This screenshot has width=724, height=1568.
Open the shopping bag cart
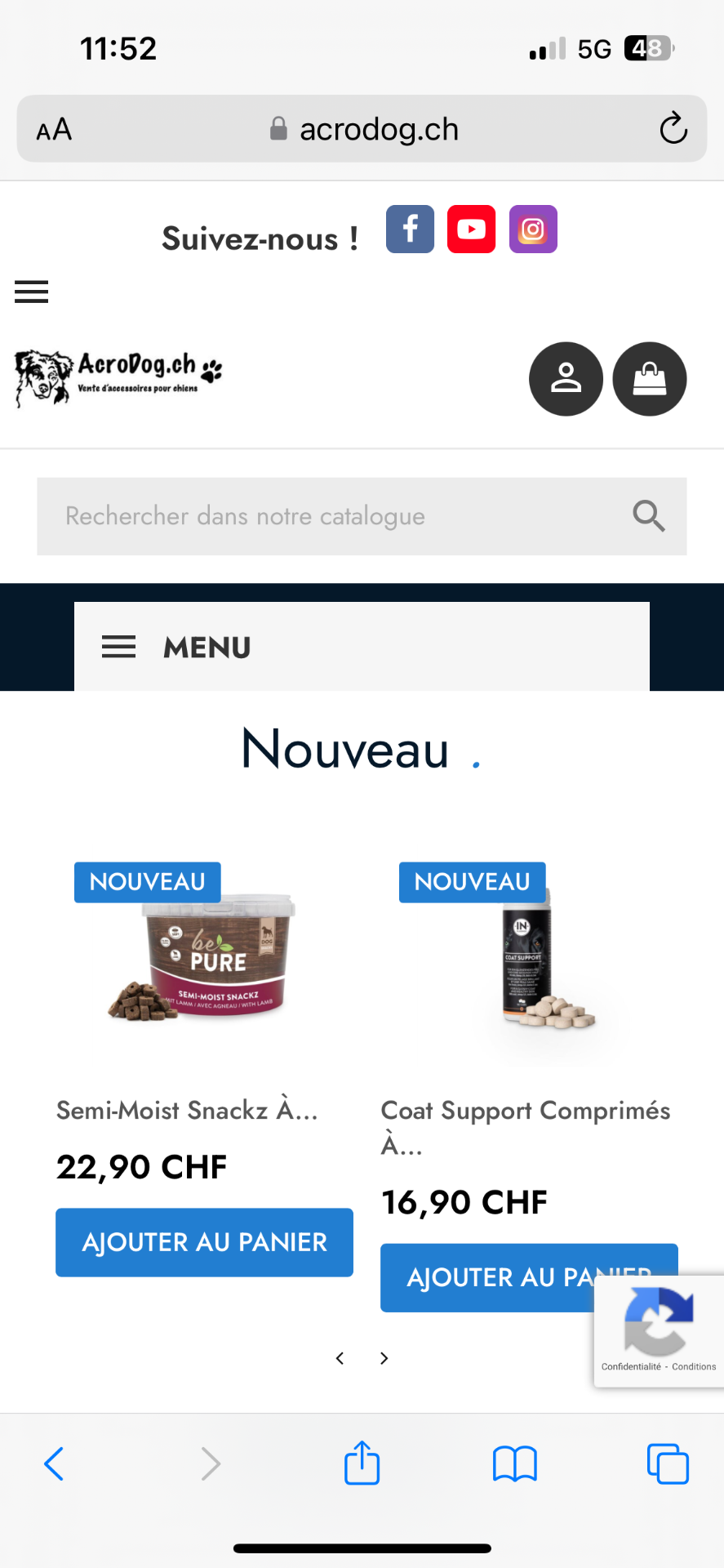click(x=650, y=379)
